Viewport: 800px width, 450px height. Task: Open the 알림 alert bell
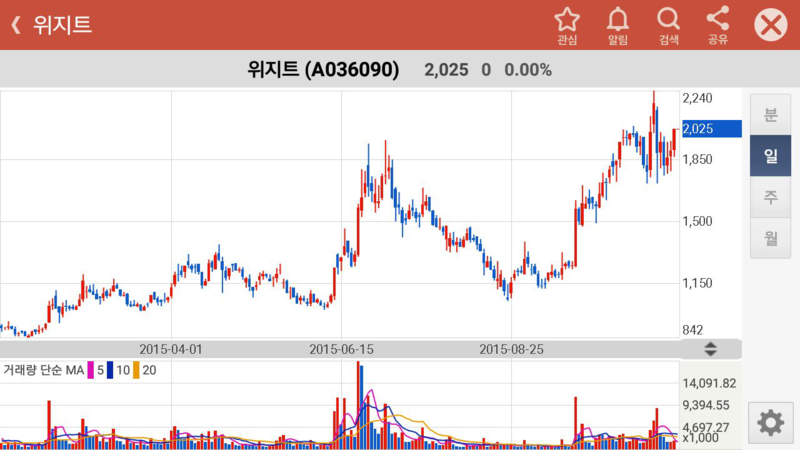[x=618, y=25]
